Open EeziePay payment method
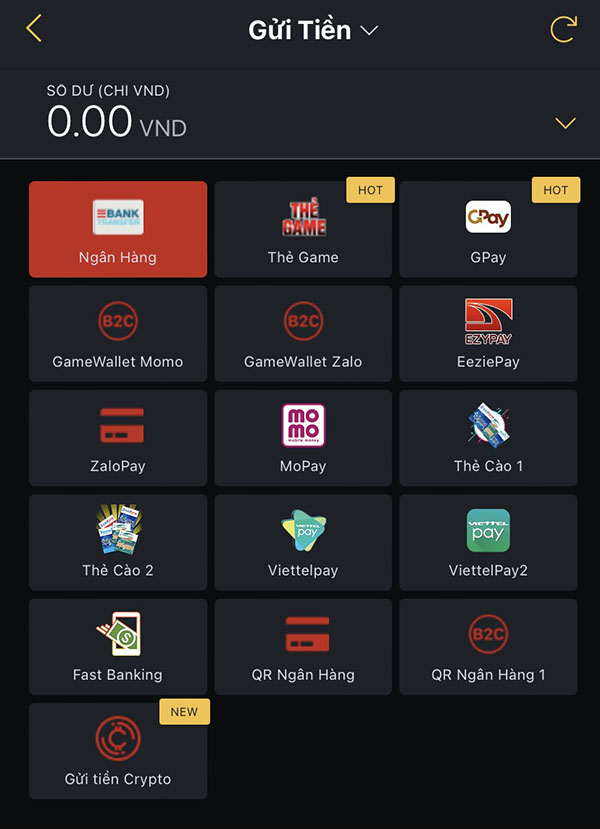The width and height of the screenshot is (600, 829). click(x=488, y=333)
